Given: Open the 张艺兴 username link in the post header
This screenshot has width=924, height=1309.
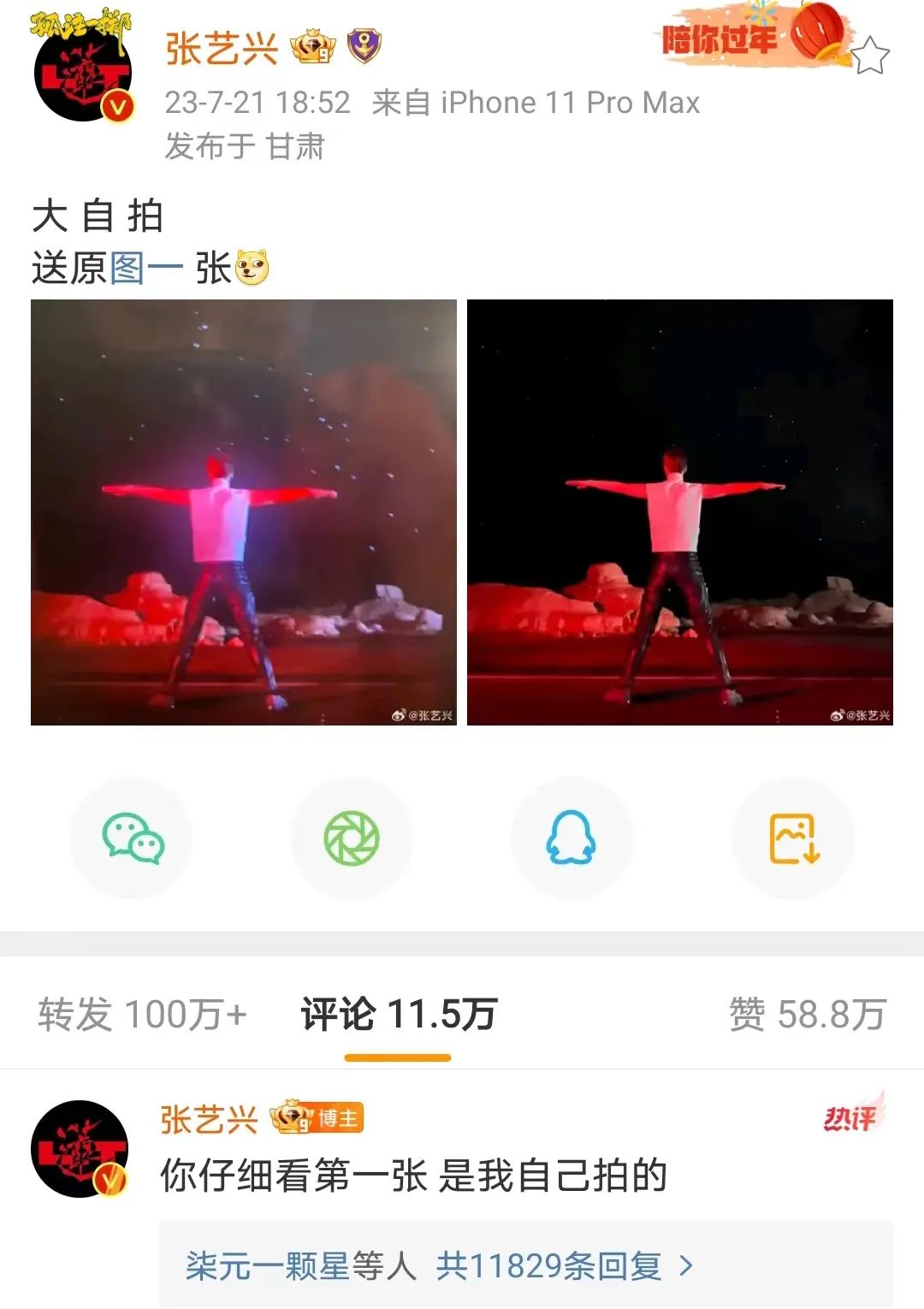Looking at the screenshot, I should pos(222,49).
